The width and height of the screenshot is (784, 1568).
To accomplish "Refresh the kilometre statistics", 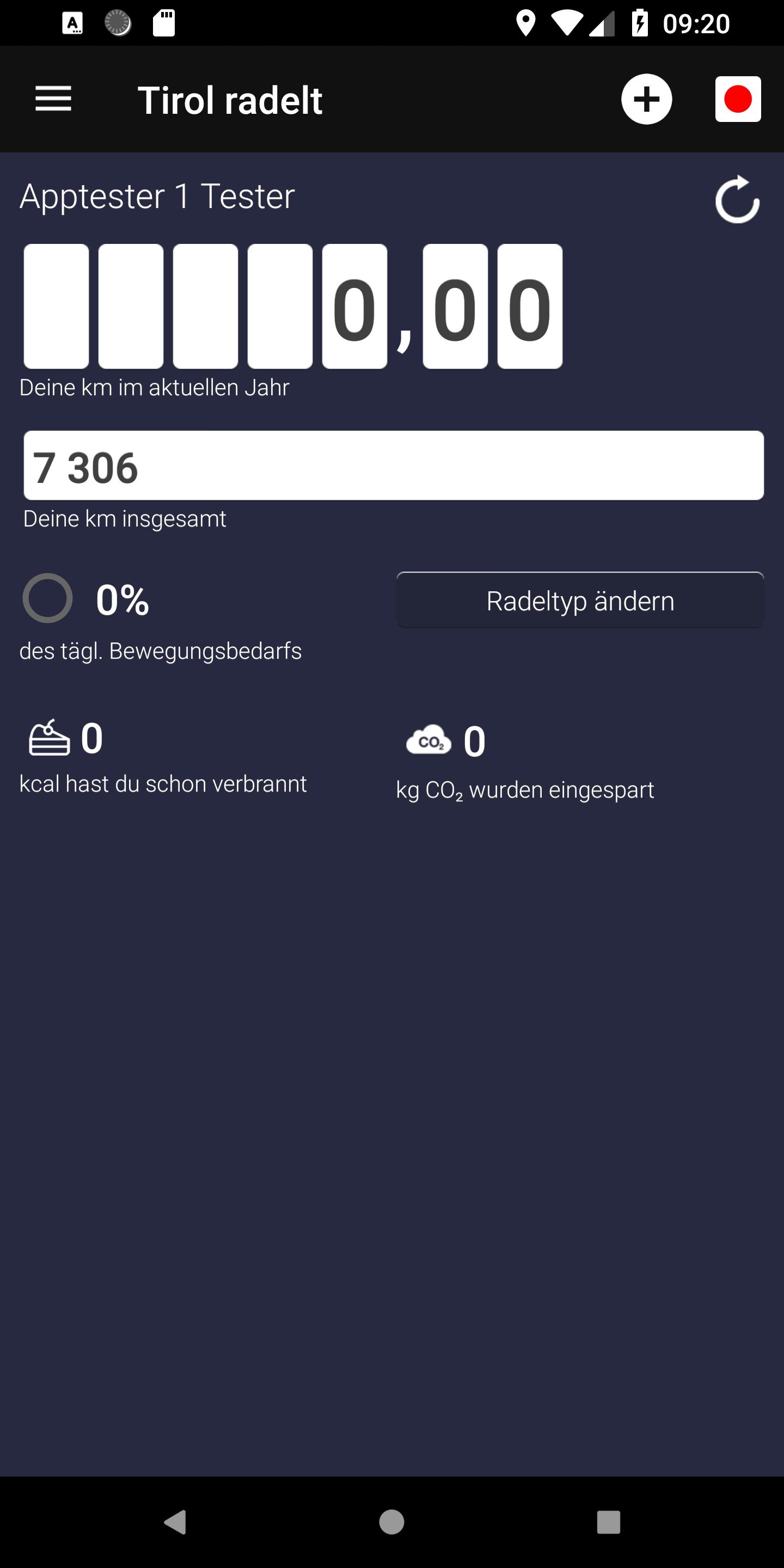I will pos(737,199).
